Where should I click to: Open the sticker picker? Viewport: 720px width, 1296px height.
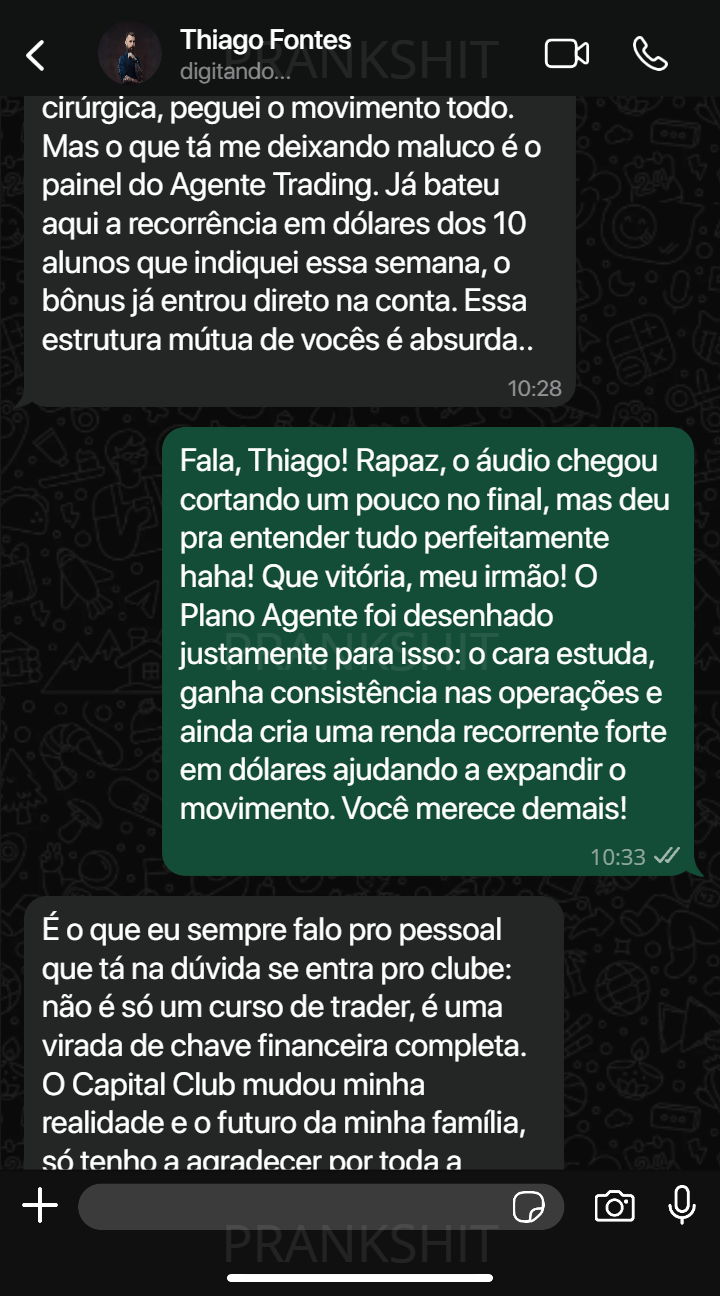(528, 1207)
